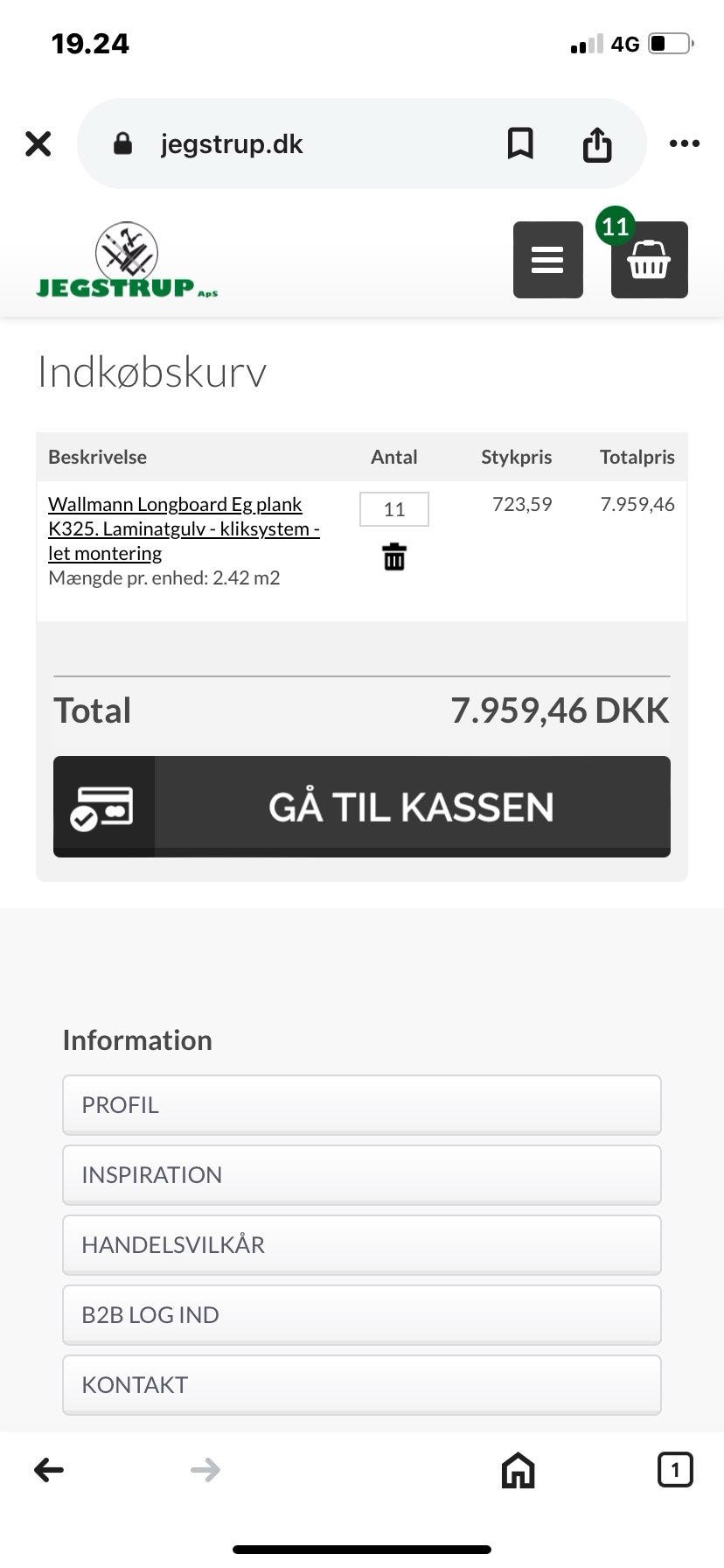Open the PROFIL page

[x=361, y=1104]
